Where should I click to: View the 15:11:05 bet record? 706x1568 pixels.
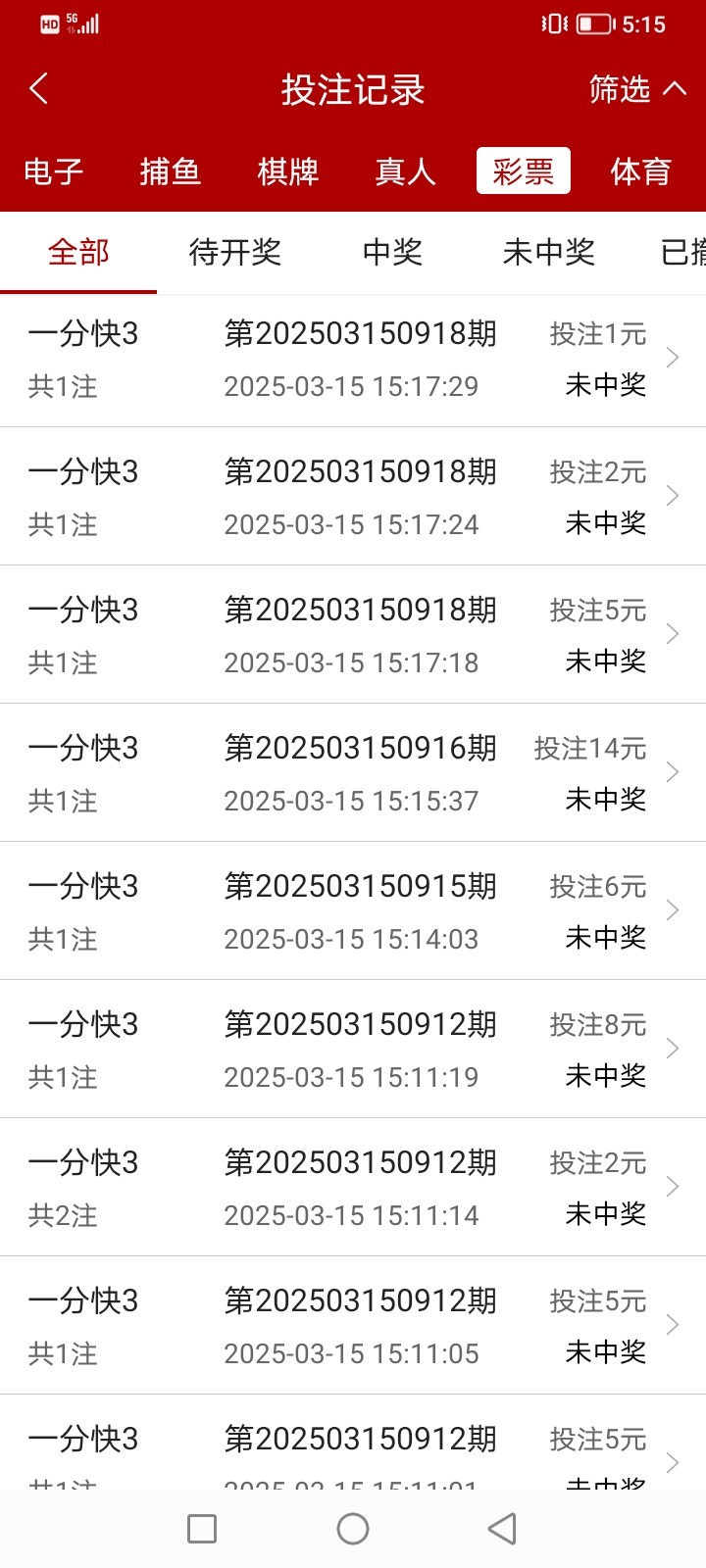tap(353, 1326)
